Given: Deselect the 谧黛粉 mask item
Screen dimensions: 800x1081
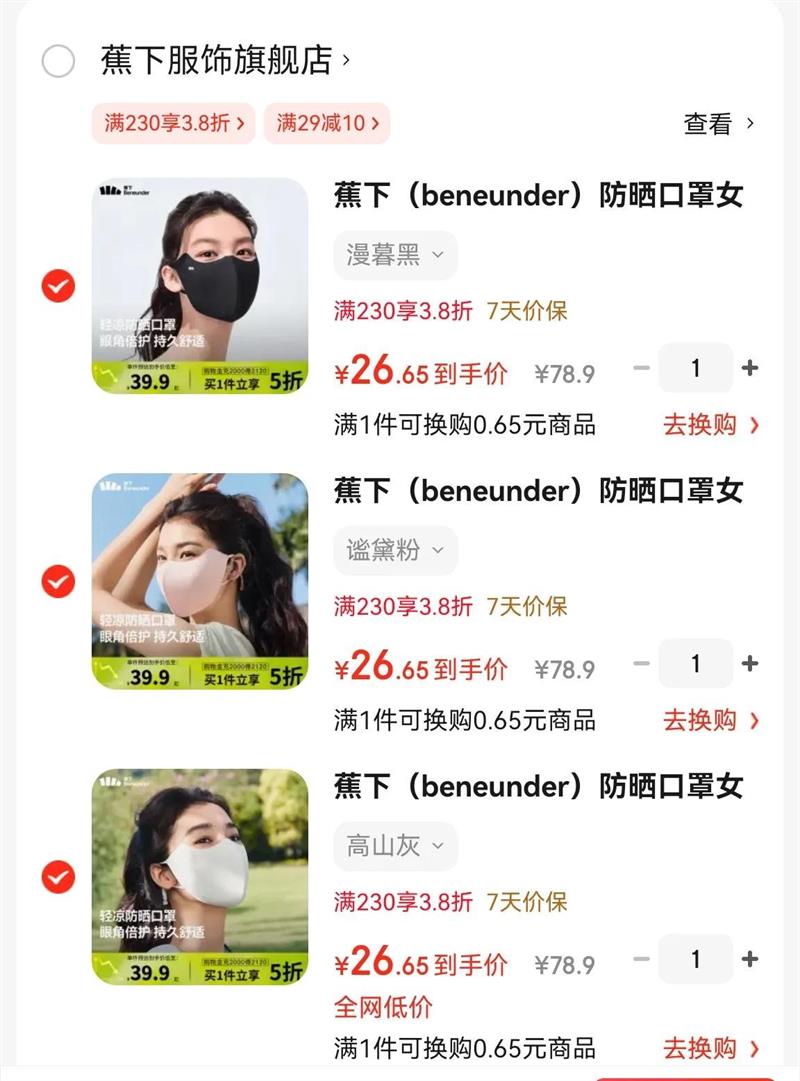Looking at the screenshot, I should [58, 581].
